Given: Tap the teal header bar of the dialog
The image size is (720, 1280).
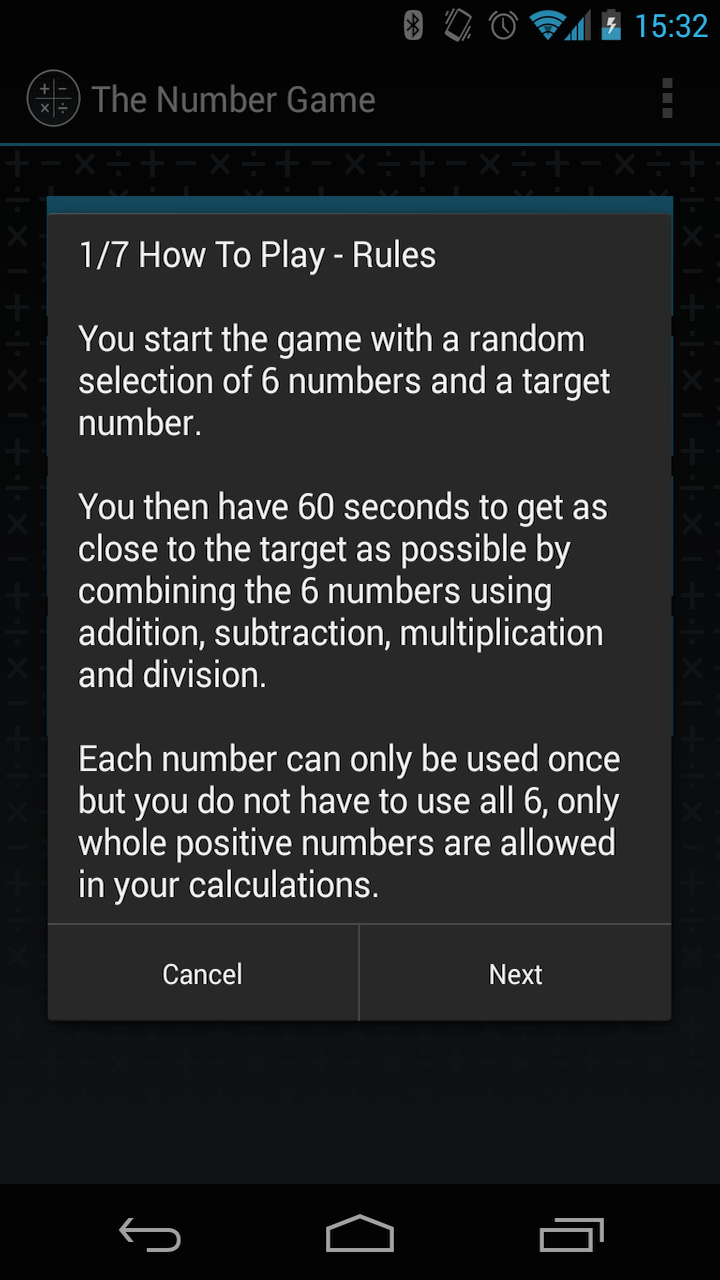Looking at the screenshot, I should (360, 204).
